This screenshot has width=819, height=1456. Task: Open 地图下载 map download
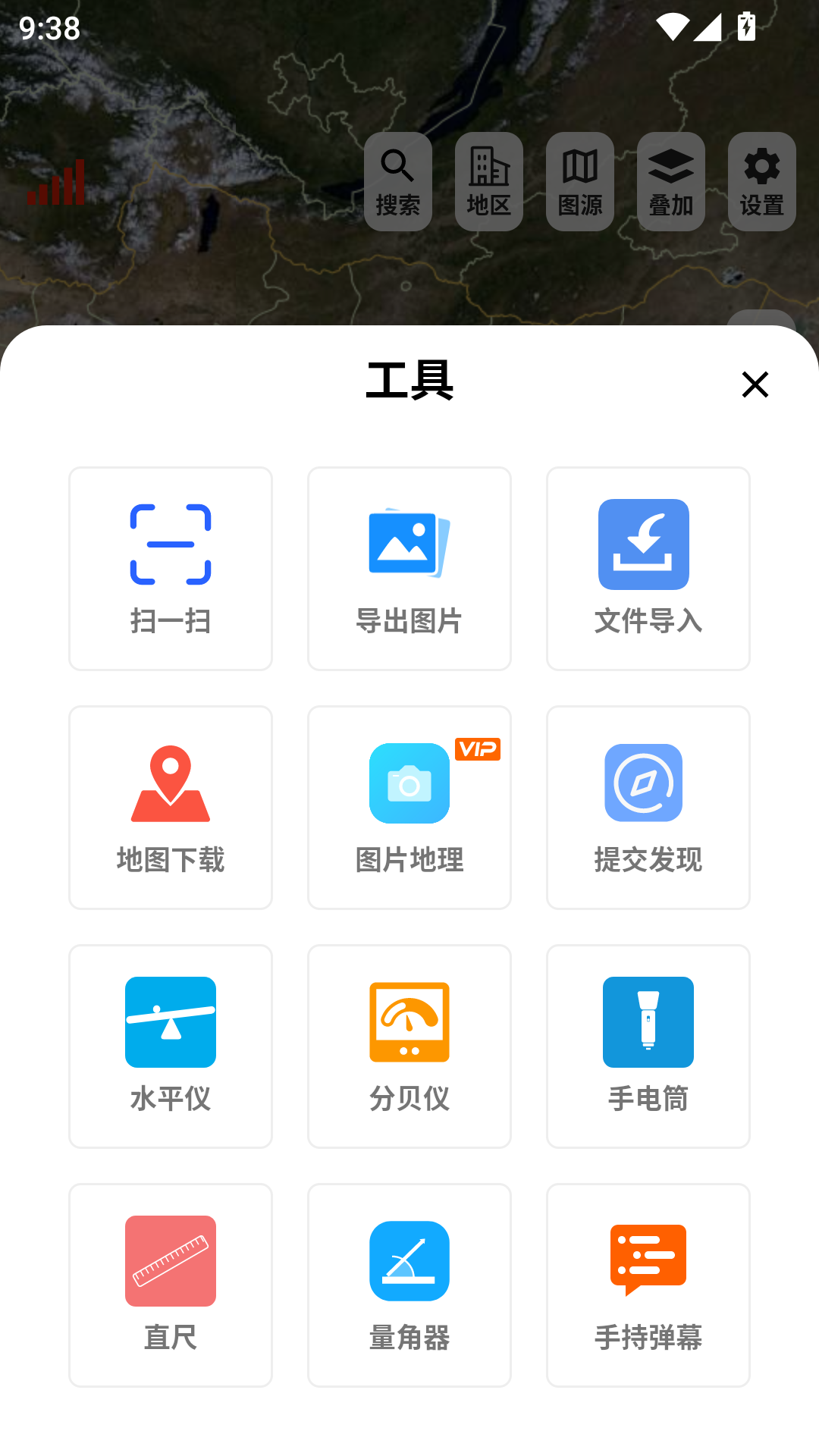pyautogui.click(x=171, y=808)
